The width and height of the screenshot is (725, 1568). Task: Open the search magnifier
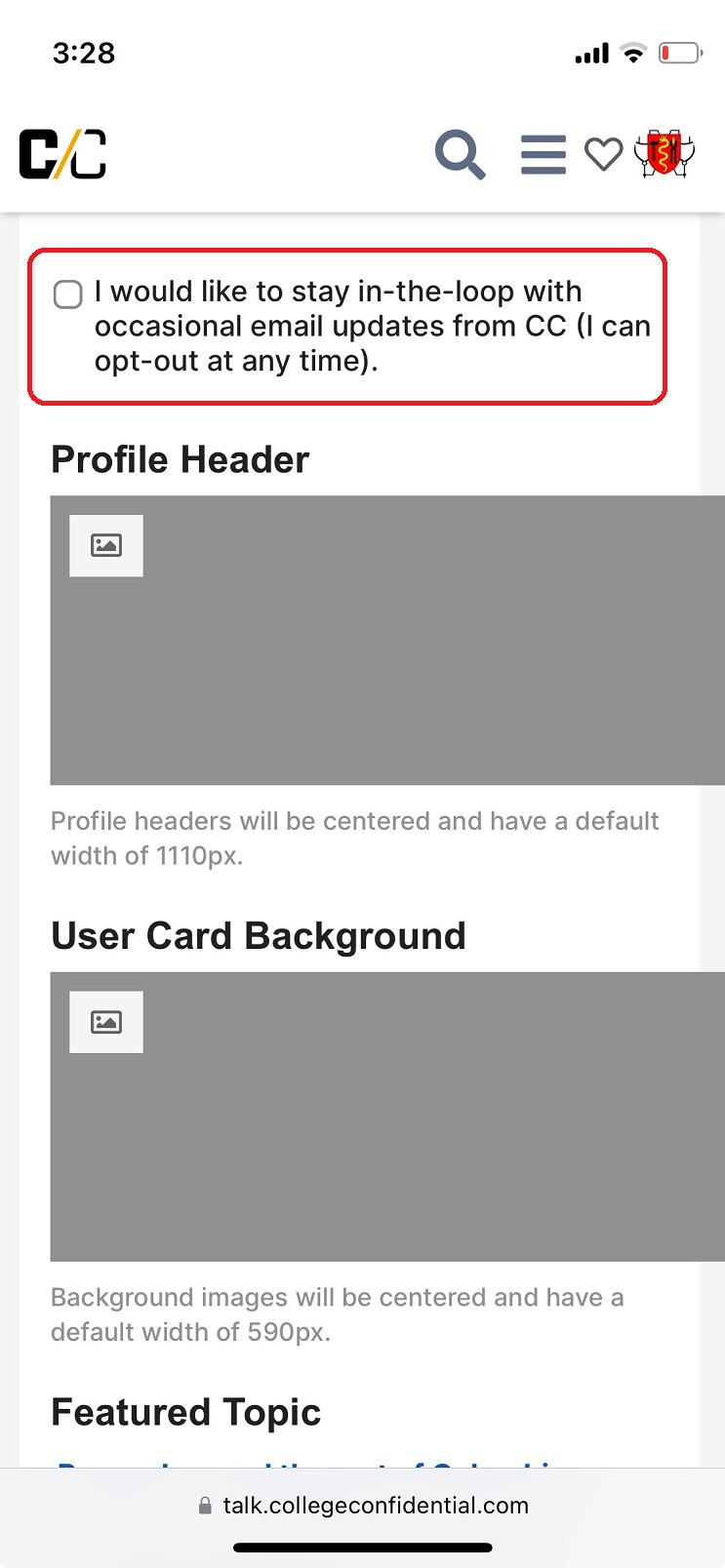point(460,154)
